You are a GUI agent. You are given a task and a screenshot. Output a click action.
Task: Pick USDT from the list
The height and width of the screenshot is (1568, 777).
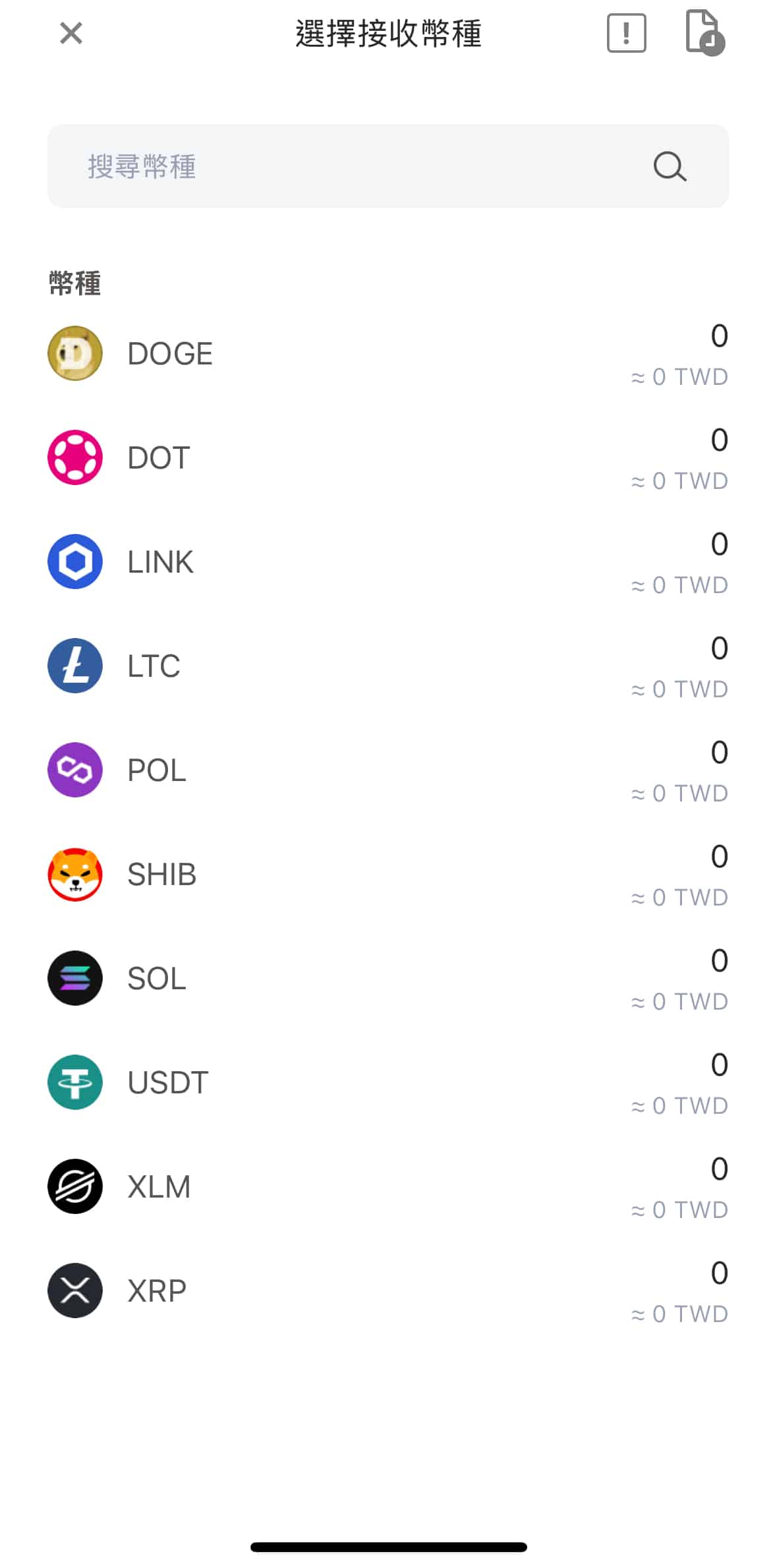tap(388, 1083)
